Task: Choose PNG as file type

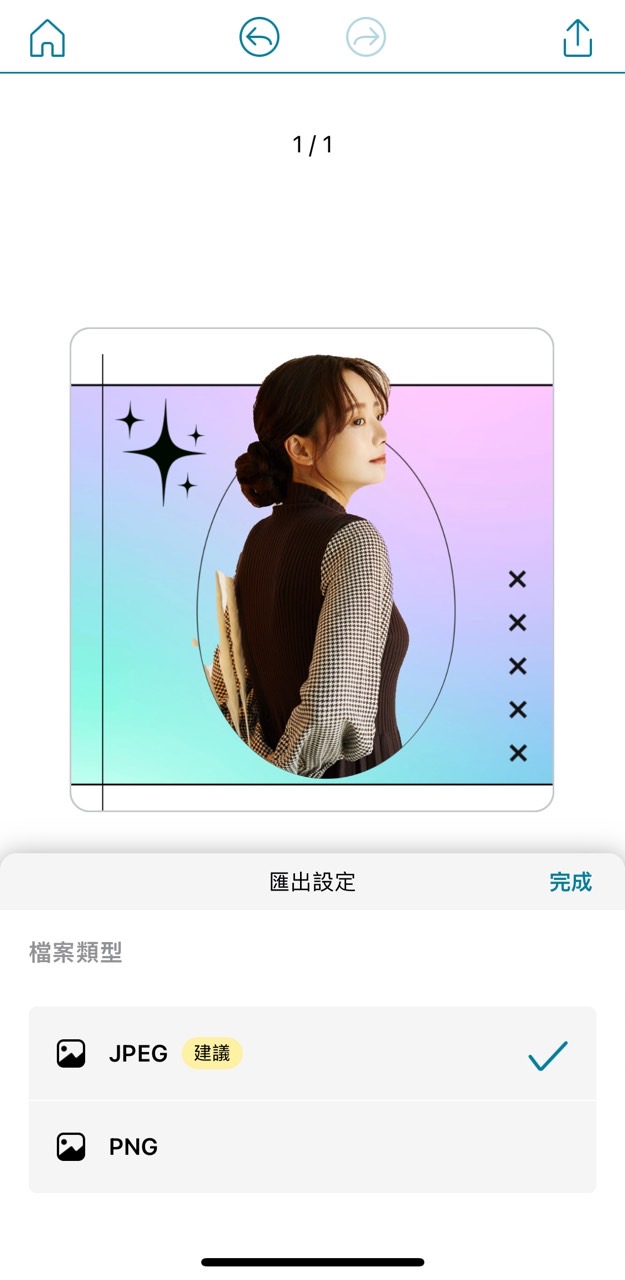Action: click(x=312, y=1146)
